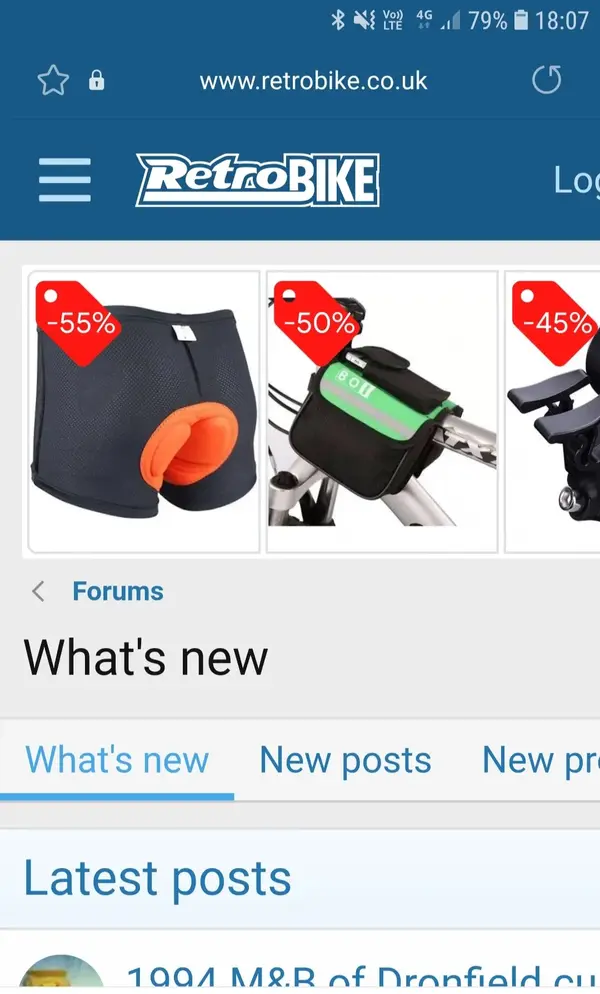Screen dimensions: 600x994
Task: Open the Log in link
Action: (x=576, y=181)
